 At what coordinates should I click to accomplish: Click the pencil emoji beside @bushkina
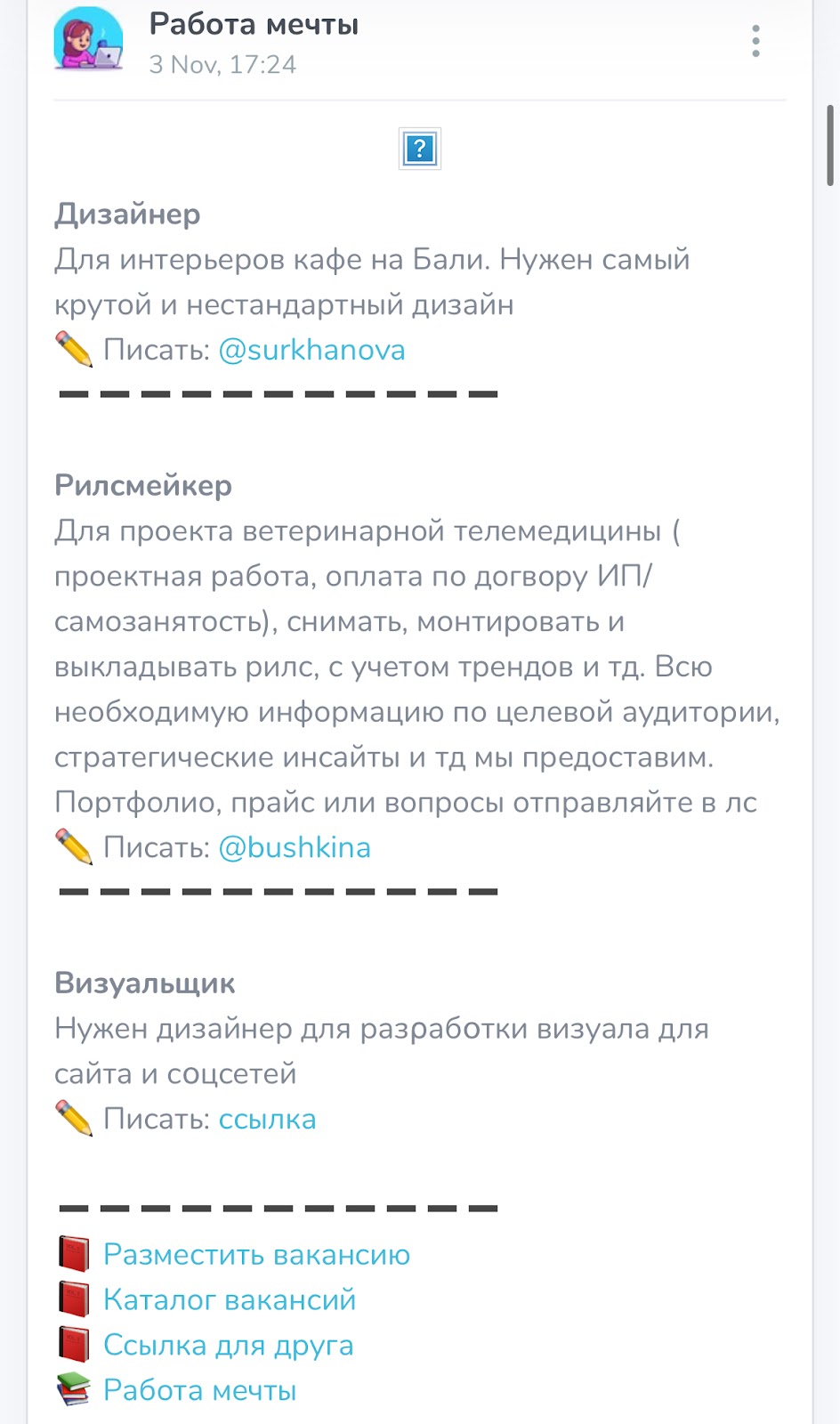(x=74, y=846)
